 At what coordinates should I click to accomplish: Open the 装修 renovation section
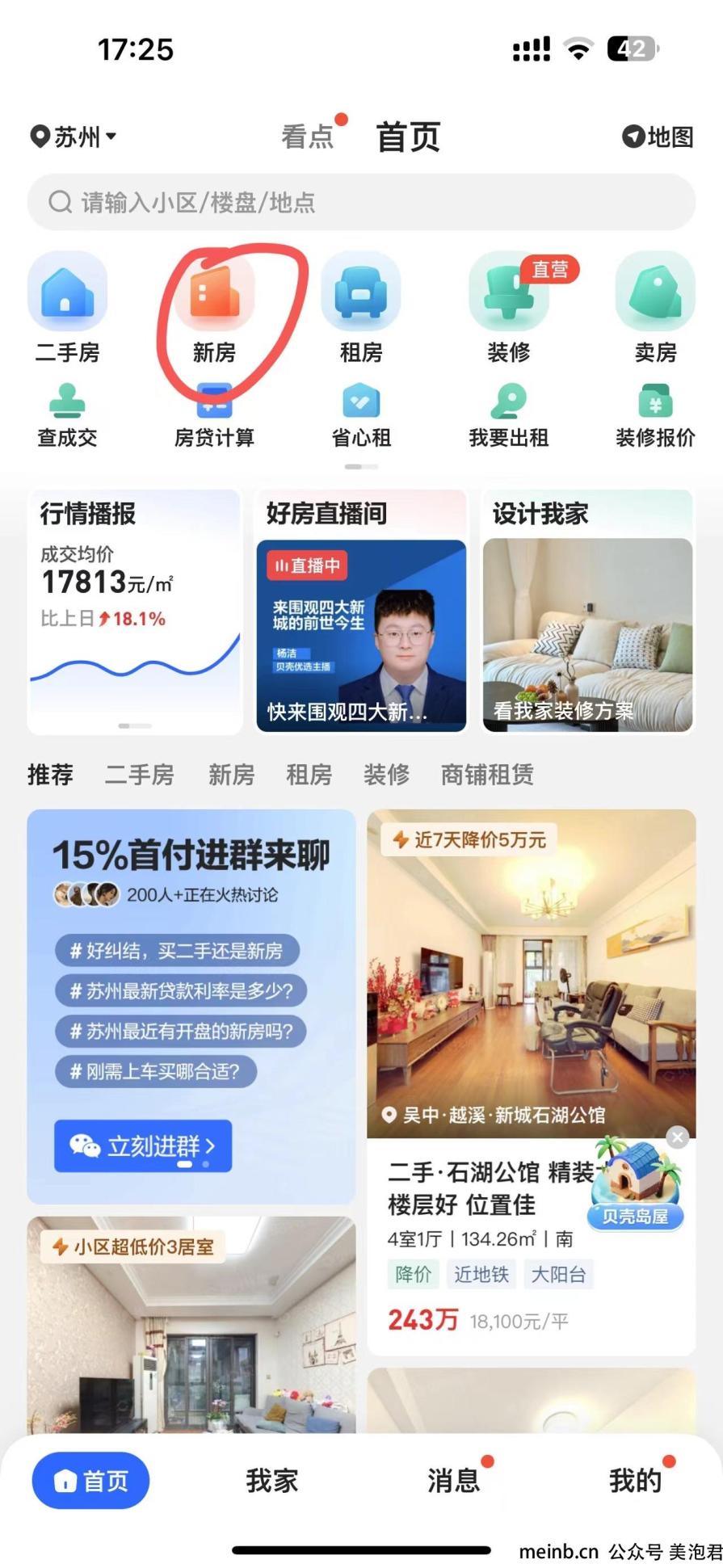[x=508, y=309]
